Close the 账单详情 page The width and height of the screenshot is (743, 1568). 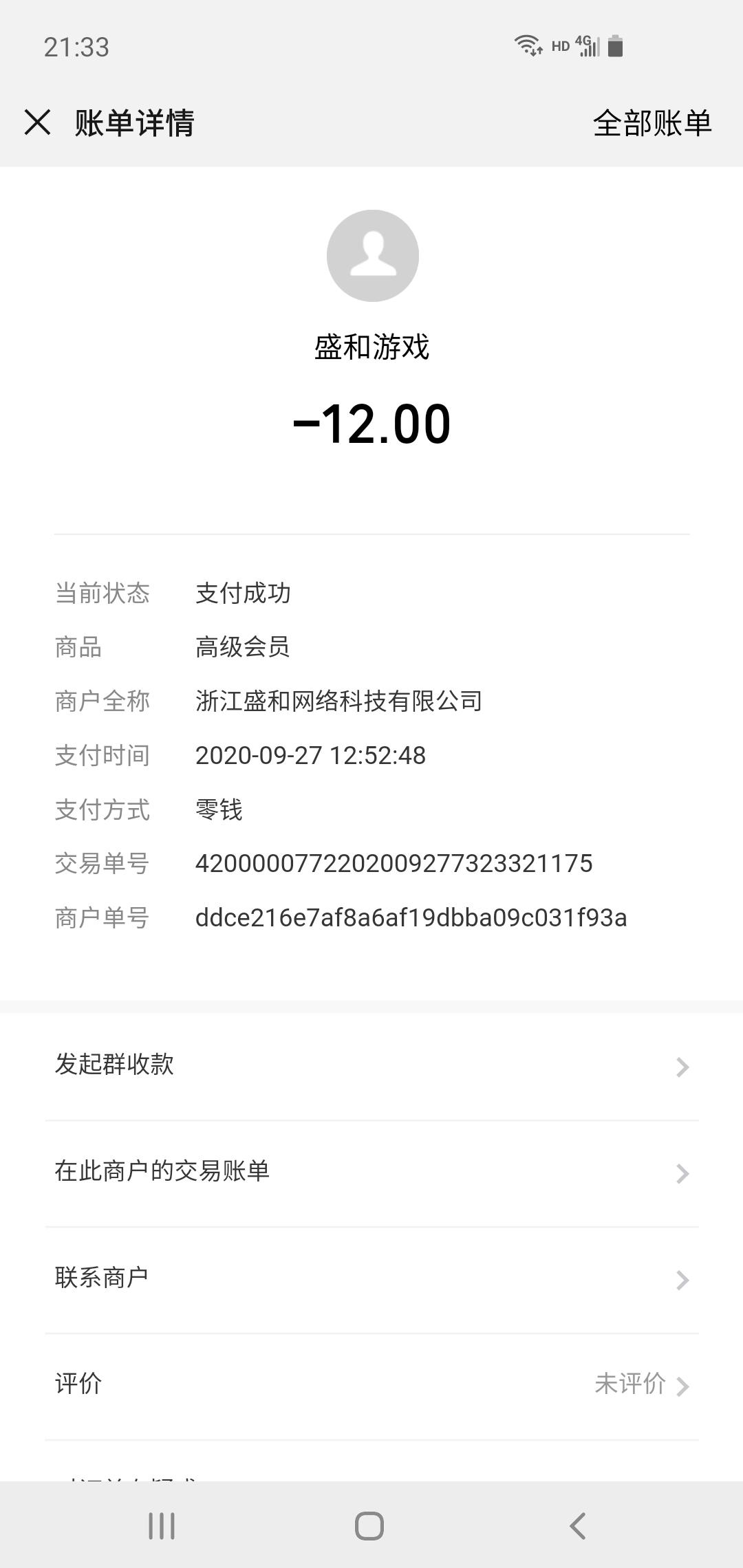click(37, 122)
